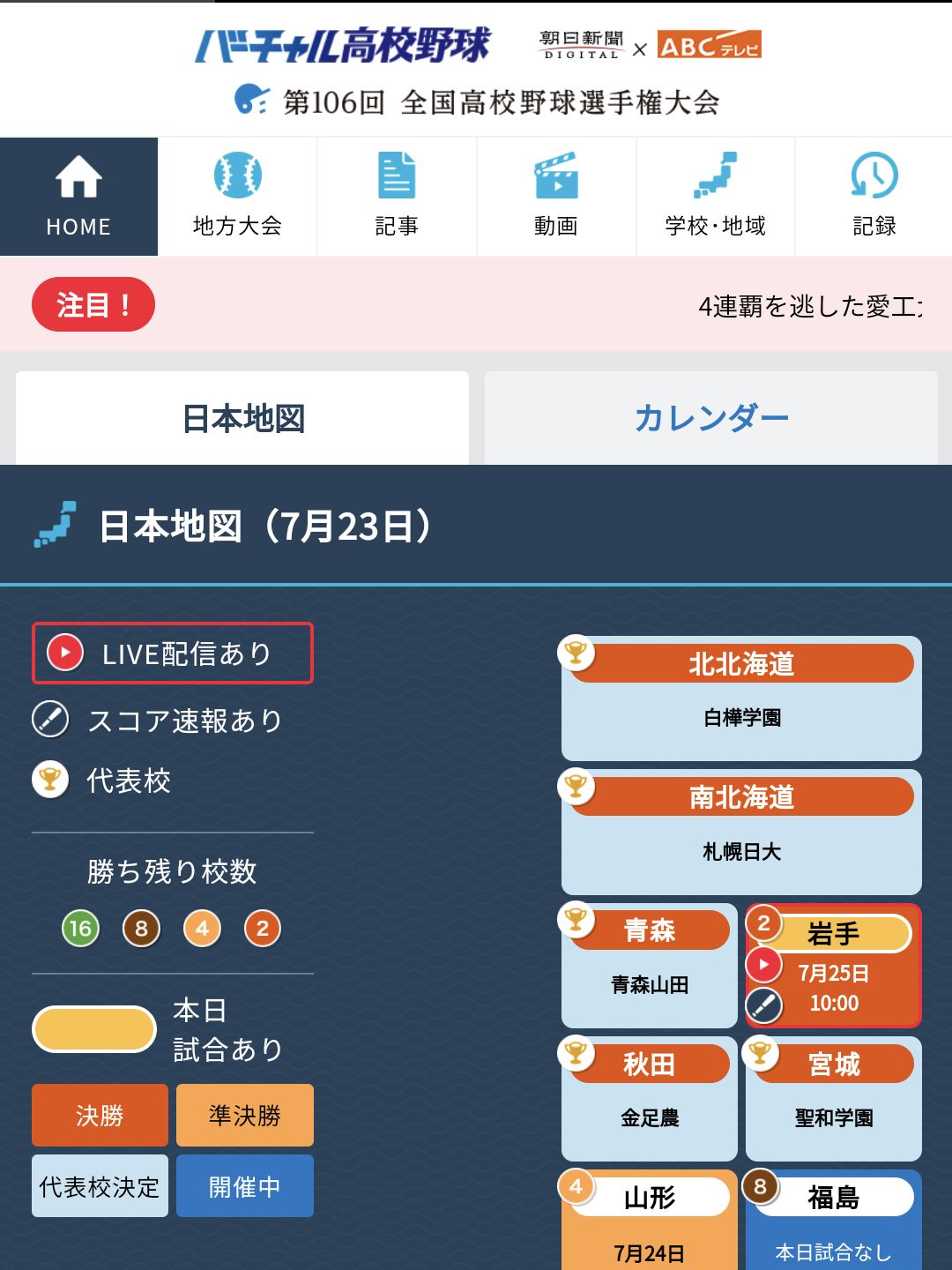Open the 福島 region card
This screenshot has width=952, height=1270.
833,1221
